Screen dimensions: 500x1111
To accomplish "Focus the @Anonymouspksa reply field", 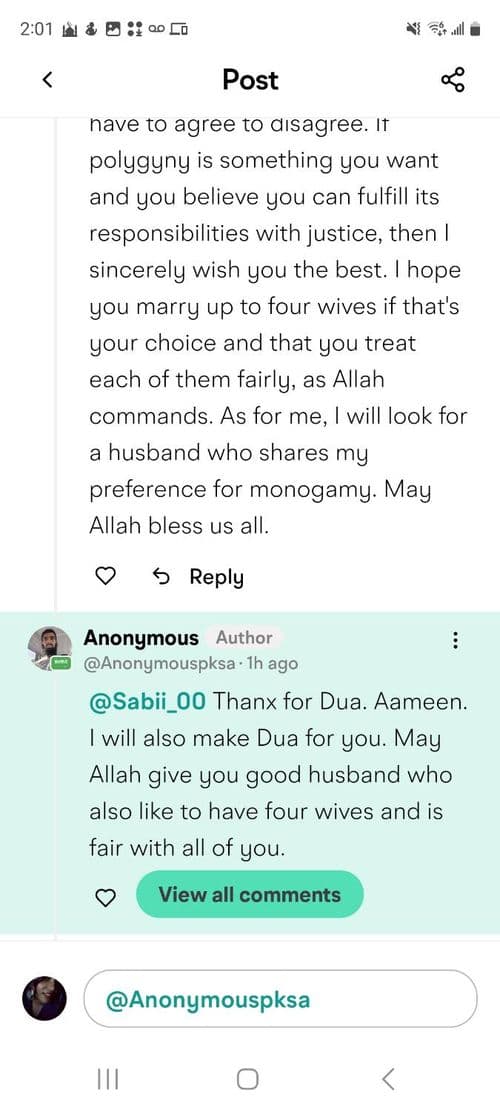I will [280, 999].
